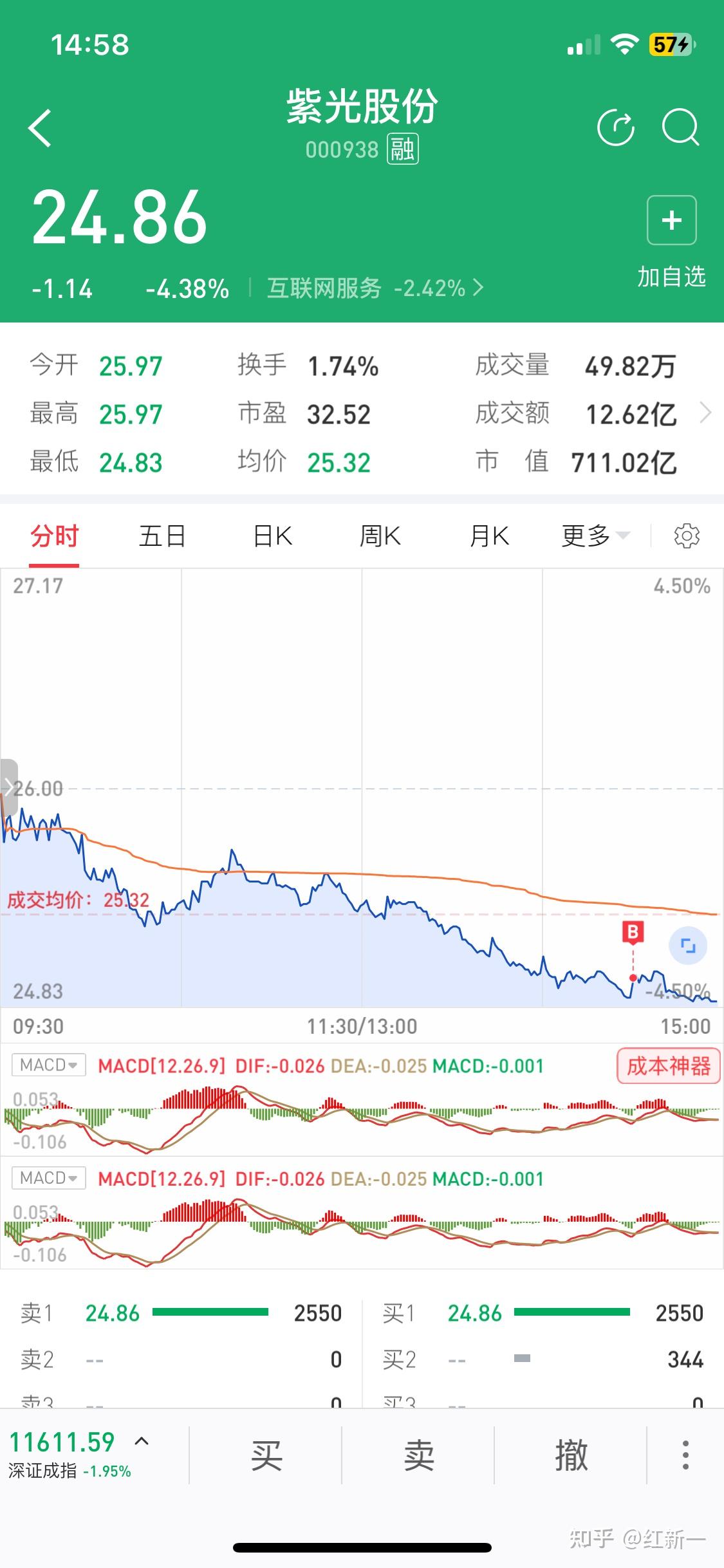
Task: Refresh the stock quote
Action: coord(616,127)
